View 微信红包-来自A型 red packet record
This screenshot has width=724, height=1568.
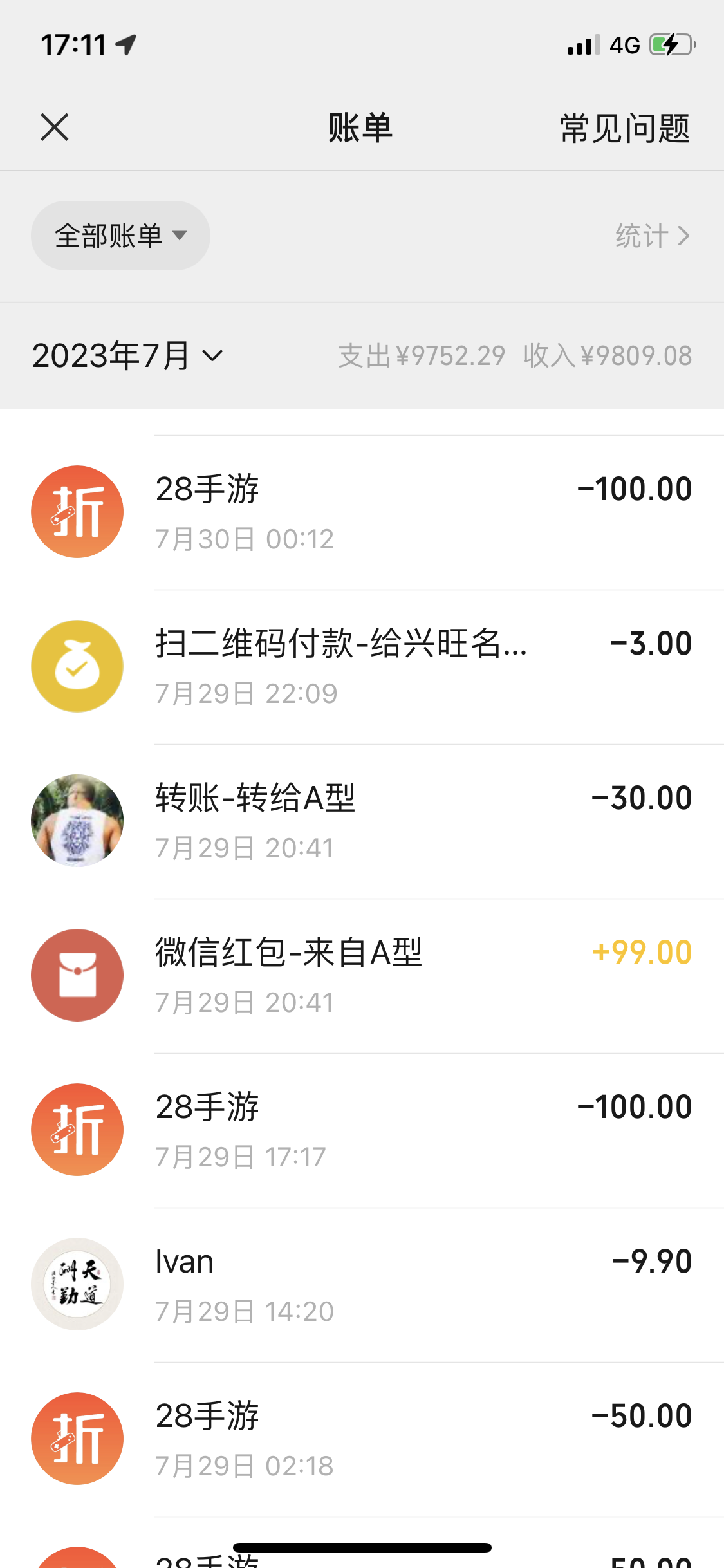tap(386, 976)
